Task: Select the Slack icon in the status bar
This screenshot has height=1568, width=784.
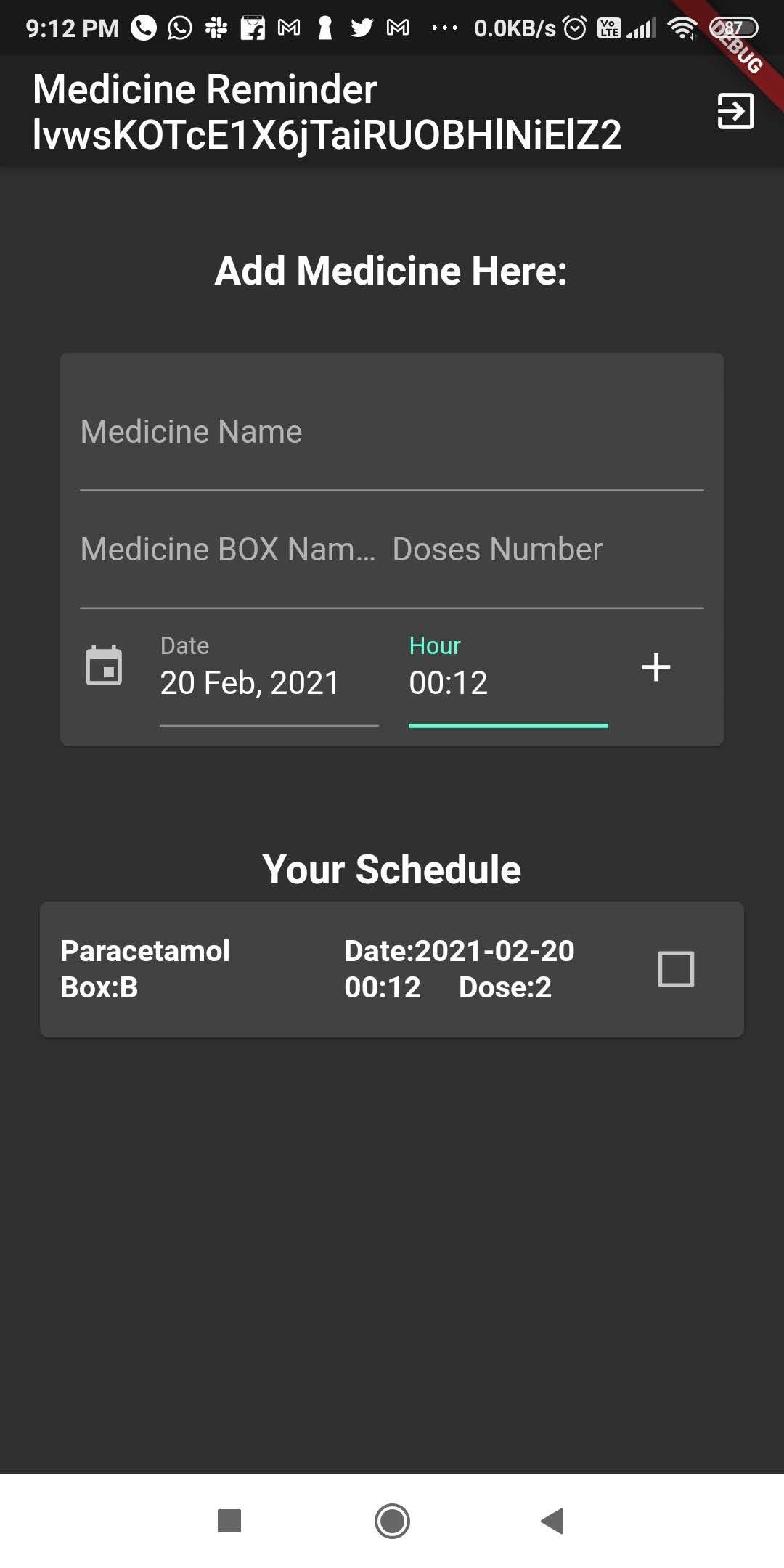Action: [216, 28]
